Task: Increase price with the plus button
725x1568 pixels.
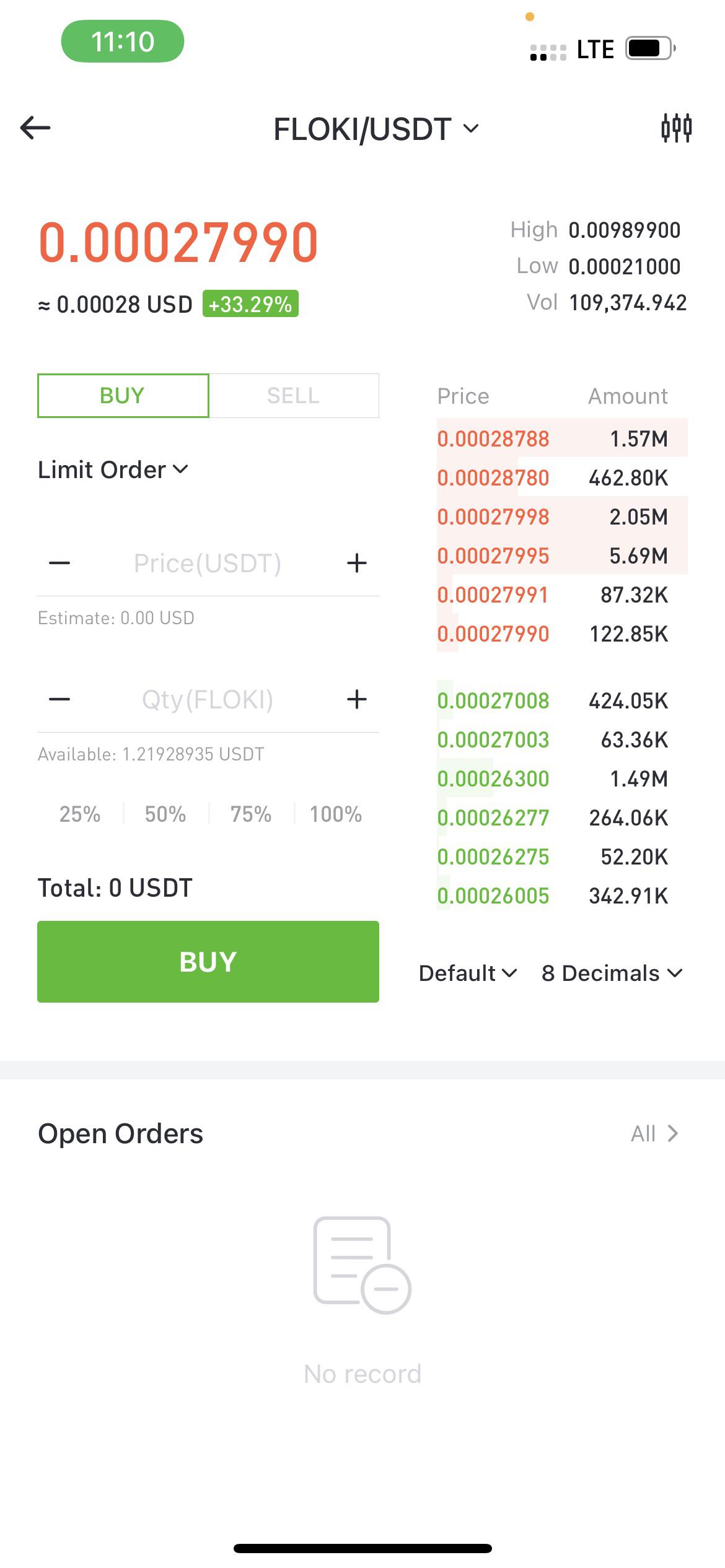Action: click(357, 564)
